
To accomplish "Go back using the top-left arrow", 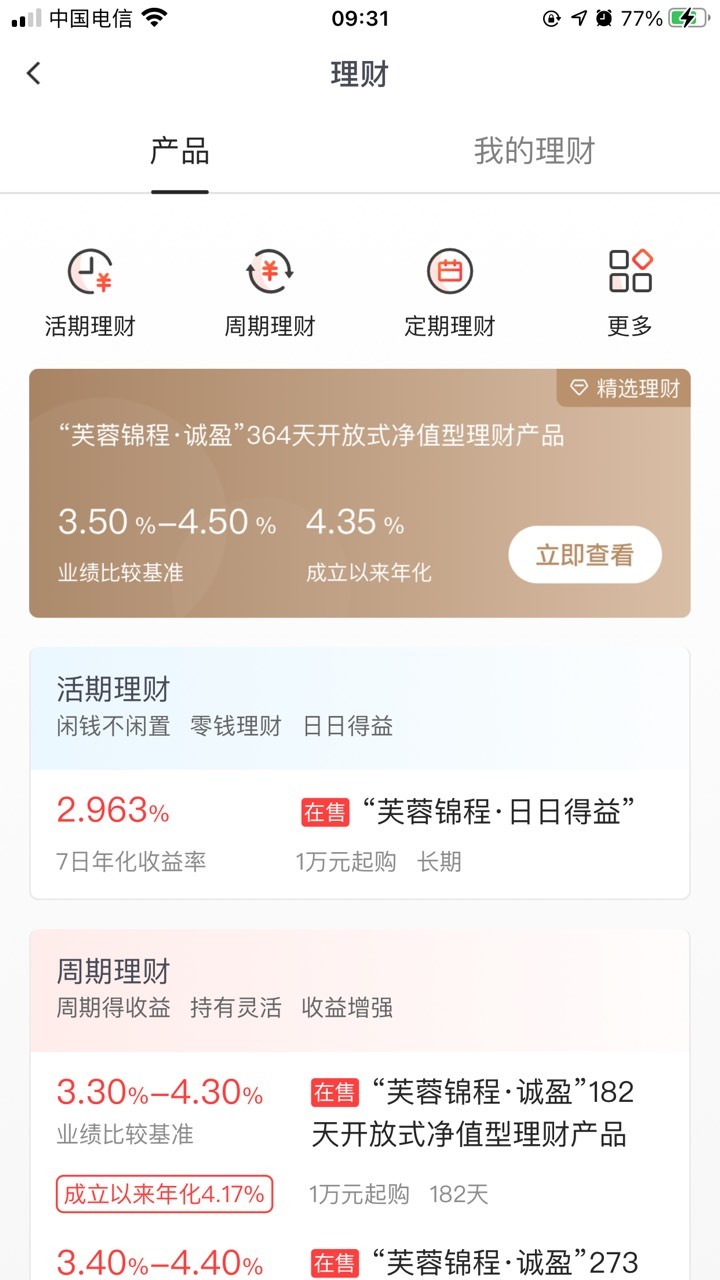I will click(x=34, y=73).
